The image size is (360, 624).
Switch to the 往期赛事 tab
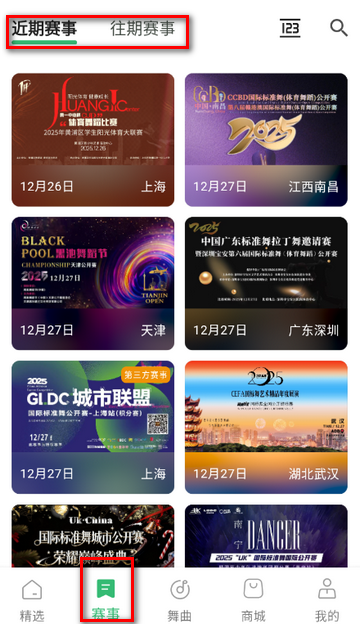(x=142, y=29)
